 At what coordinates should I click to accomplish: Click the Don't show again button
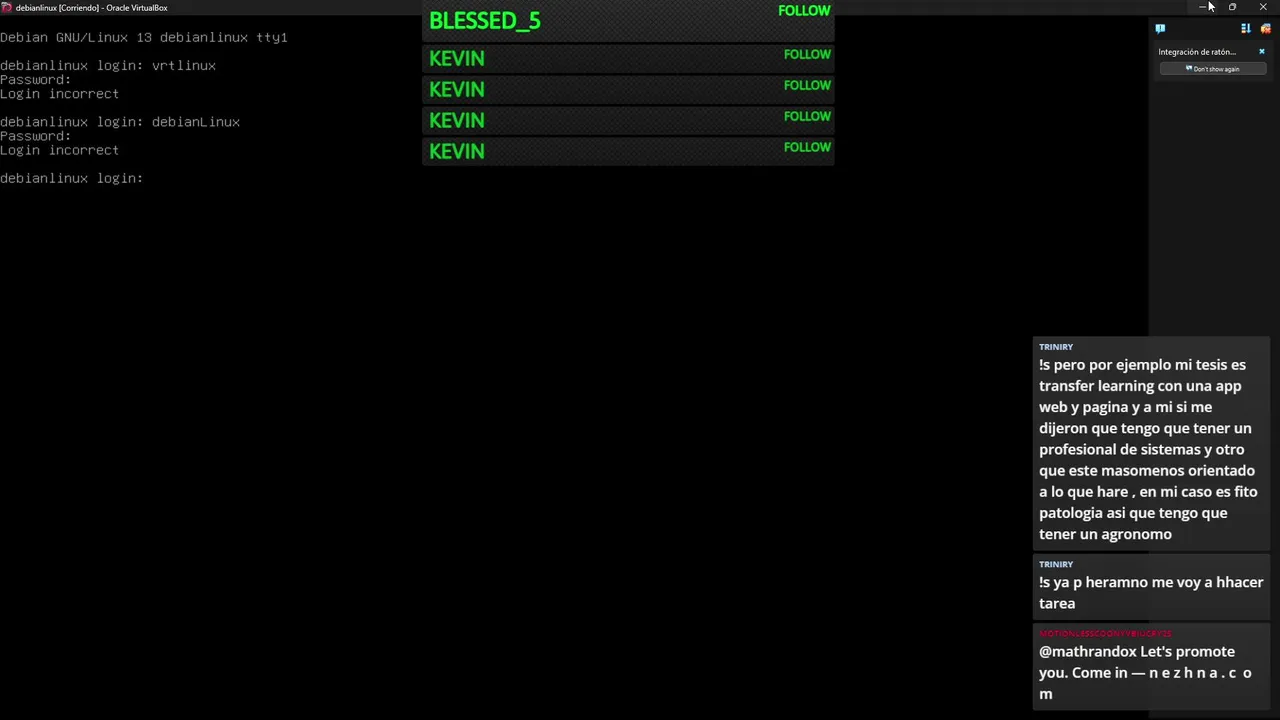[x=1212, y=69]
